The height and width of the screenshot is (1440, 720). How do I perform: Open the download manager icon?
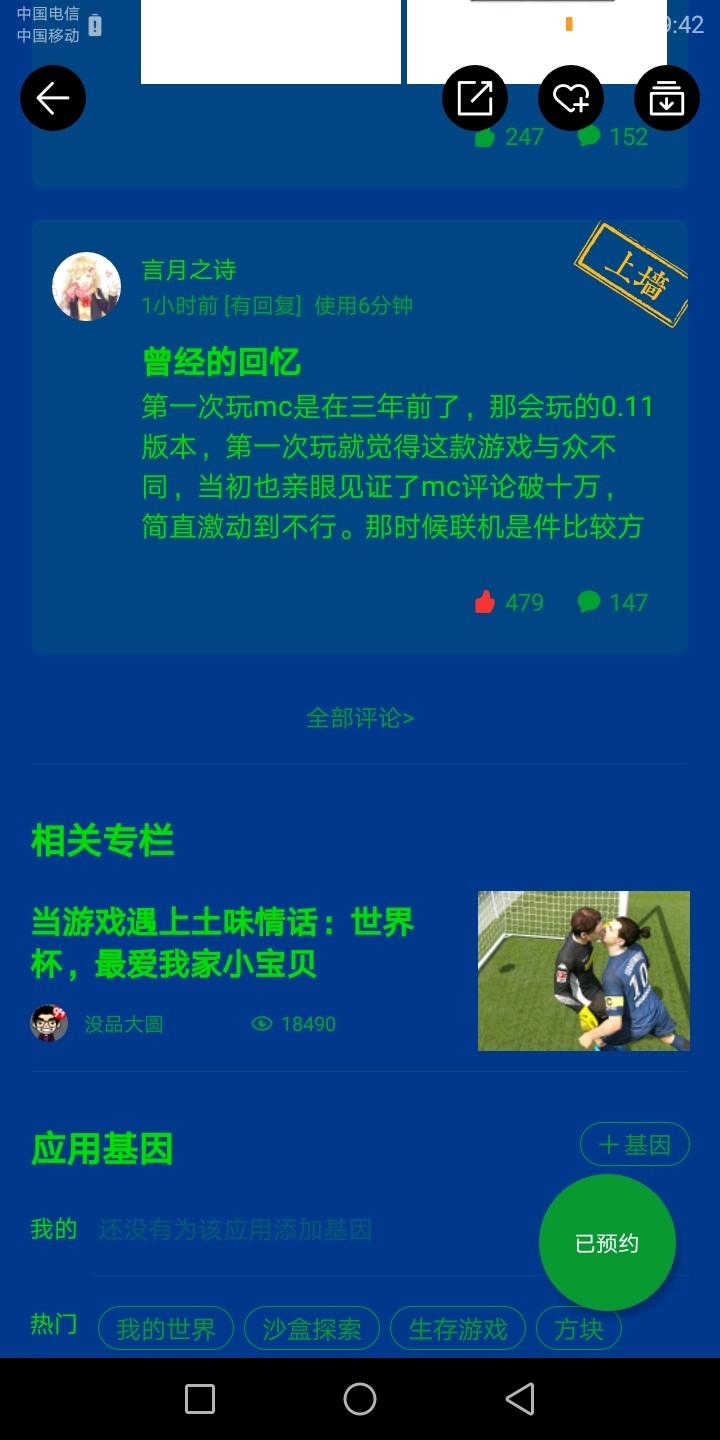click(666, 98)
